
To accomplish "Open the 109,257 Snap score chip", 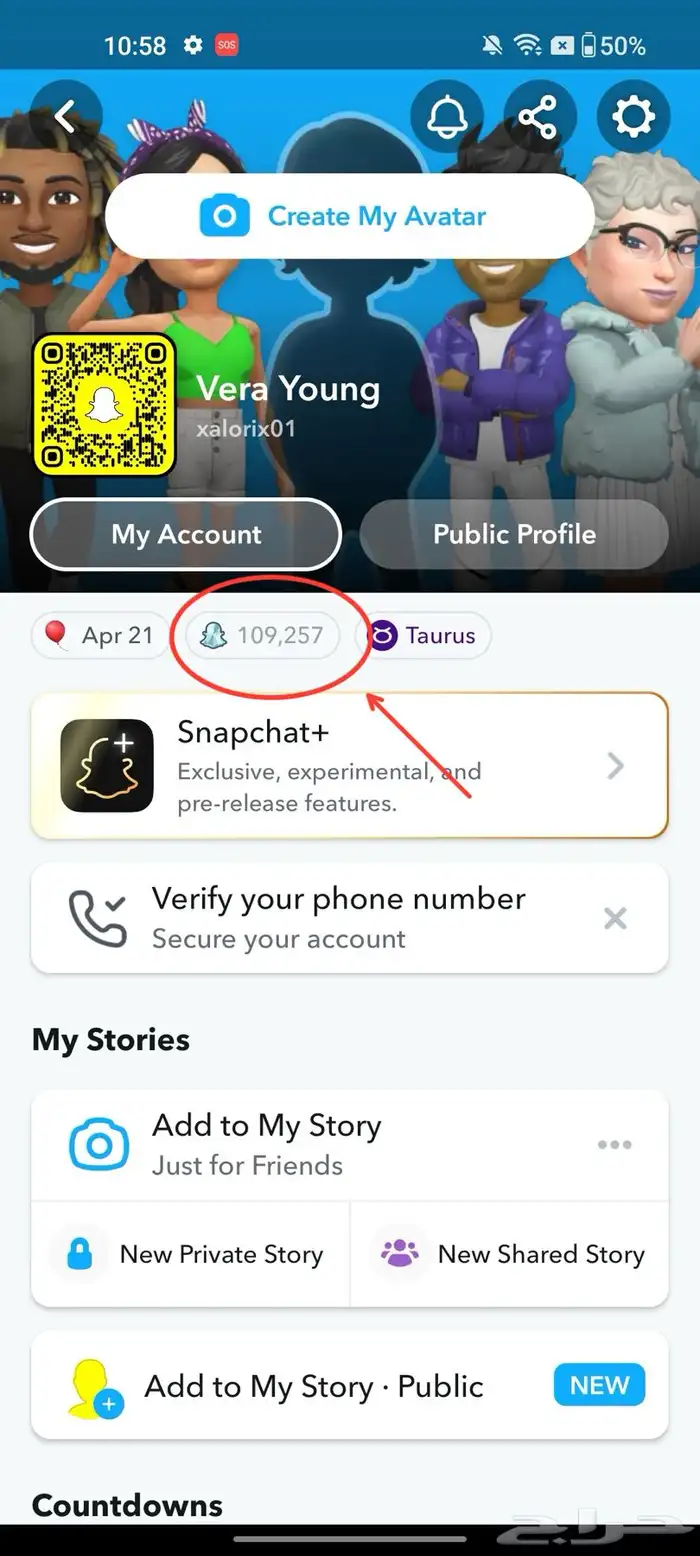I will 263,636.
